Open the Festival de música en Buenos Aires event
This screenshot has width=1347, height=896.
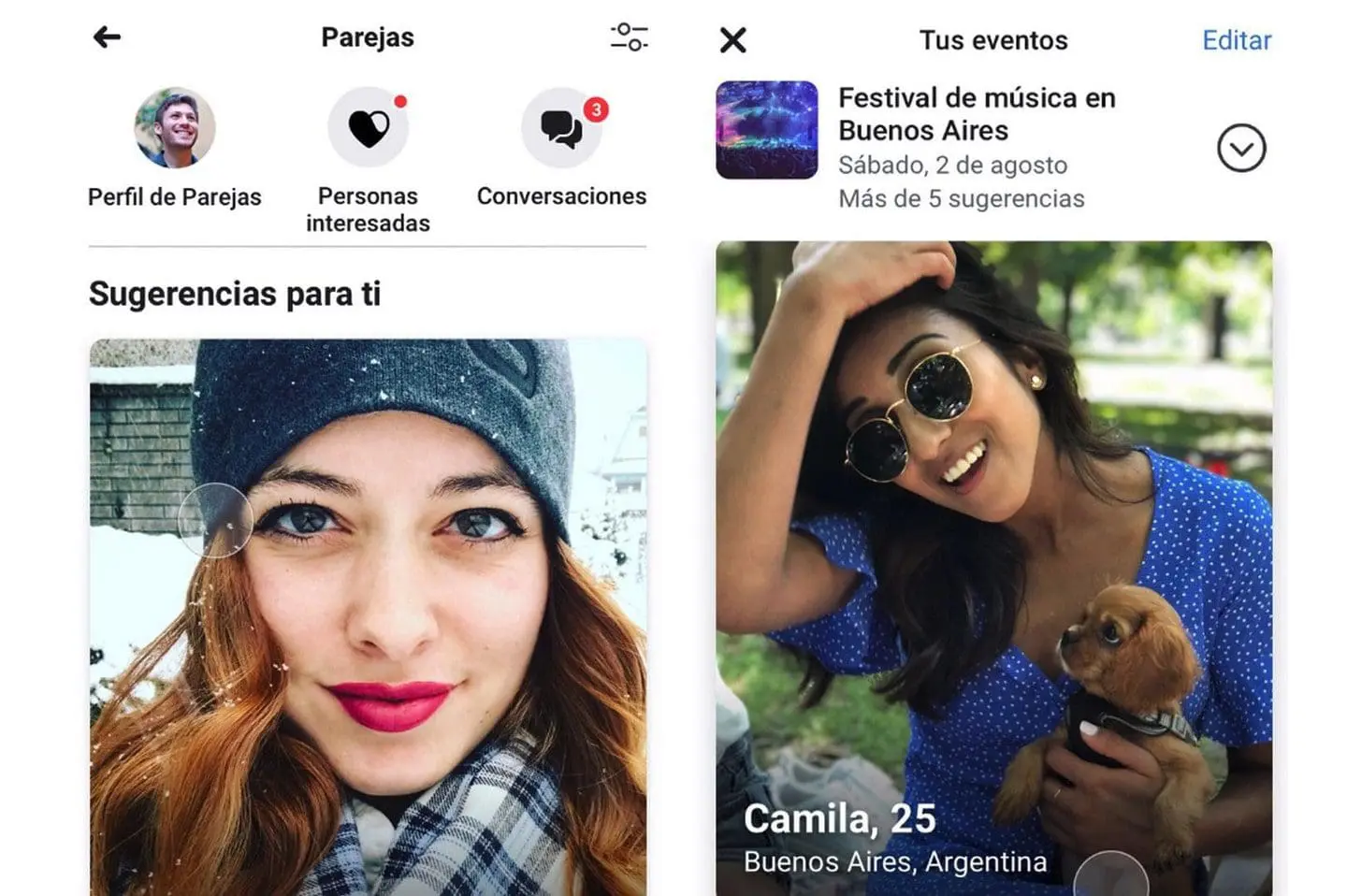[x=976, y=114]
